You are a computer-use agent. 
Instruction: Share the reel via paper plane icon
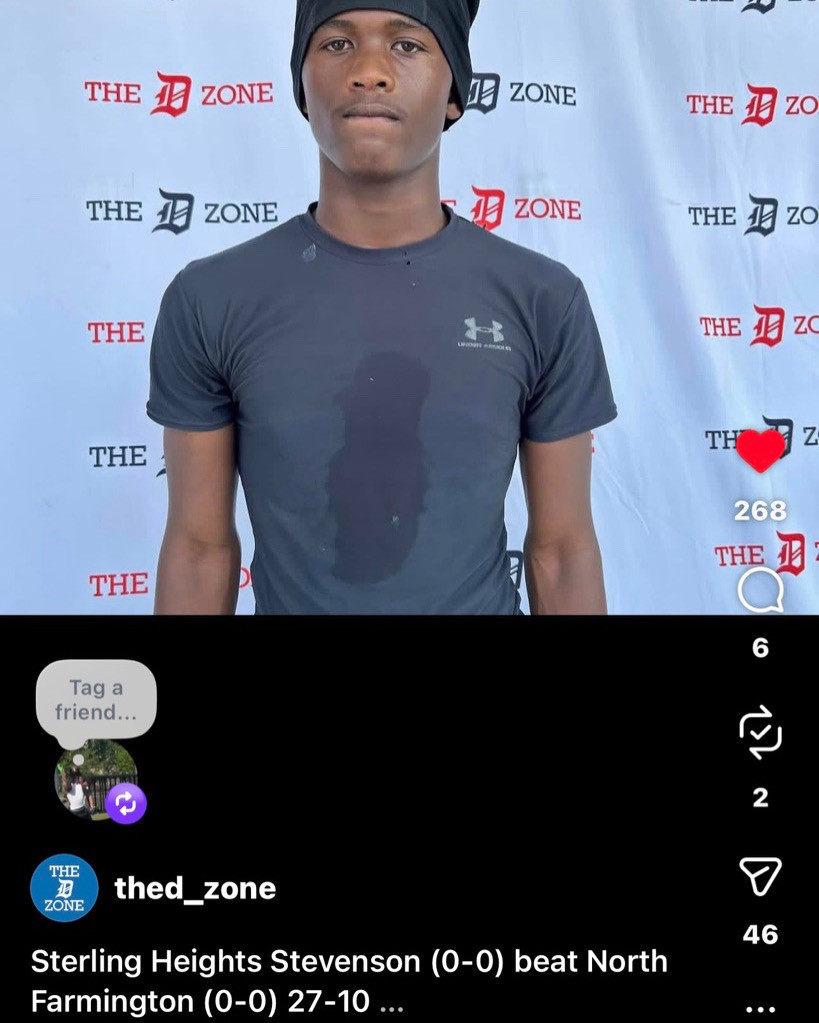pos(760,876)
